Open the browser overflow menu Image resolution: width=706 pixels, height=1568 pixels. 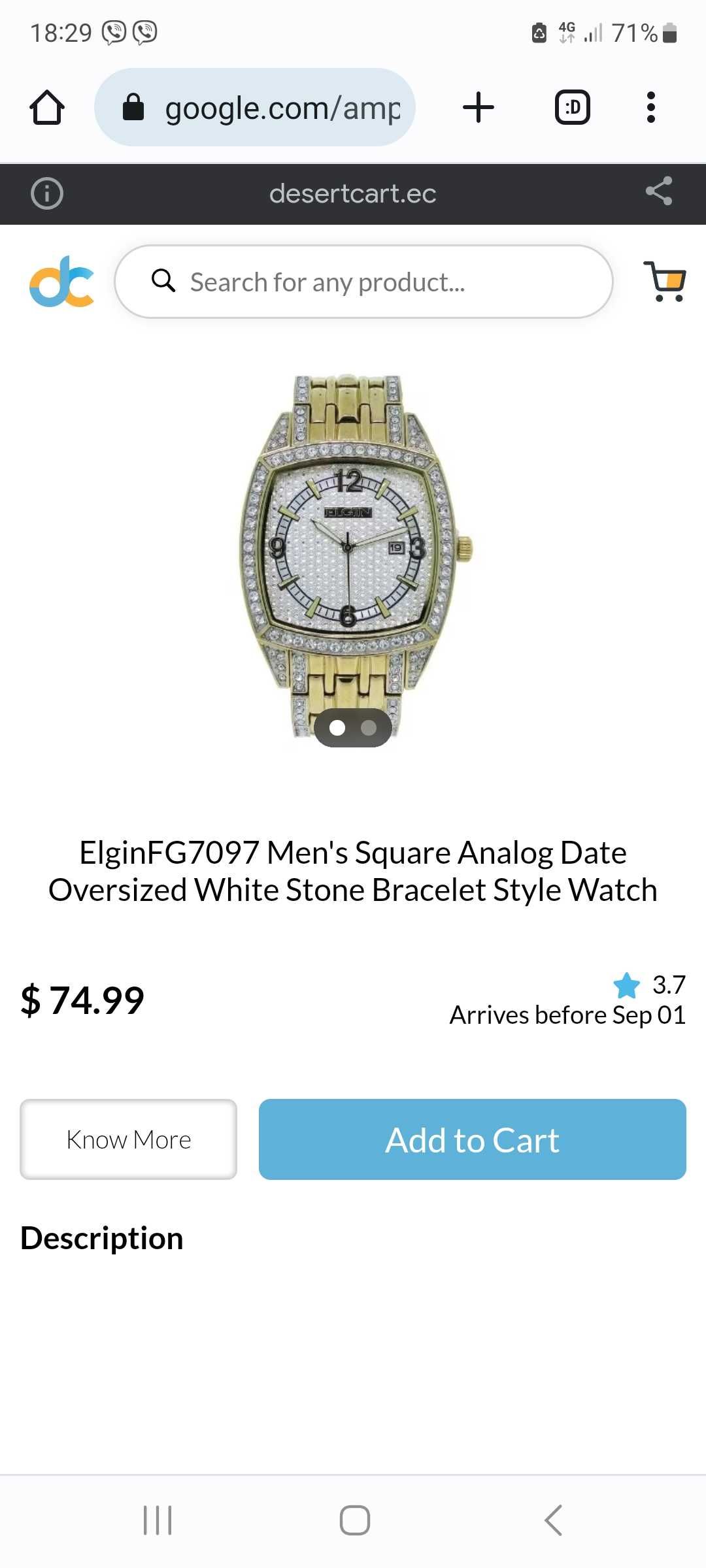(650, 107)
